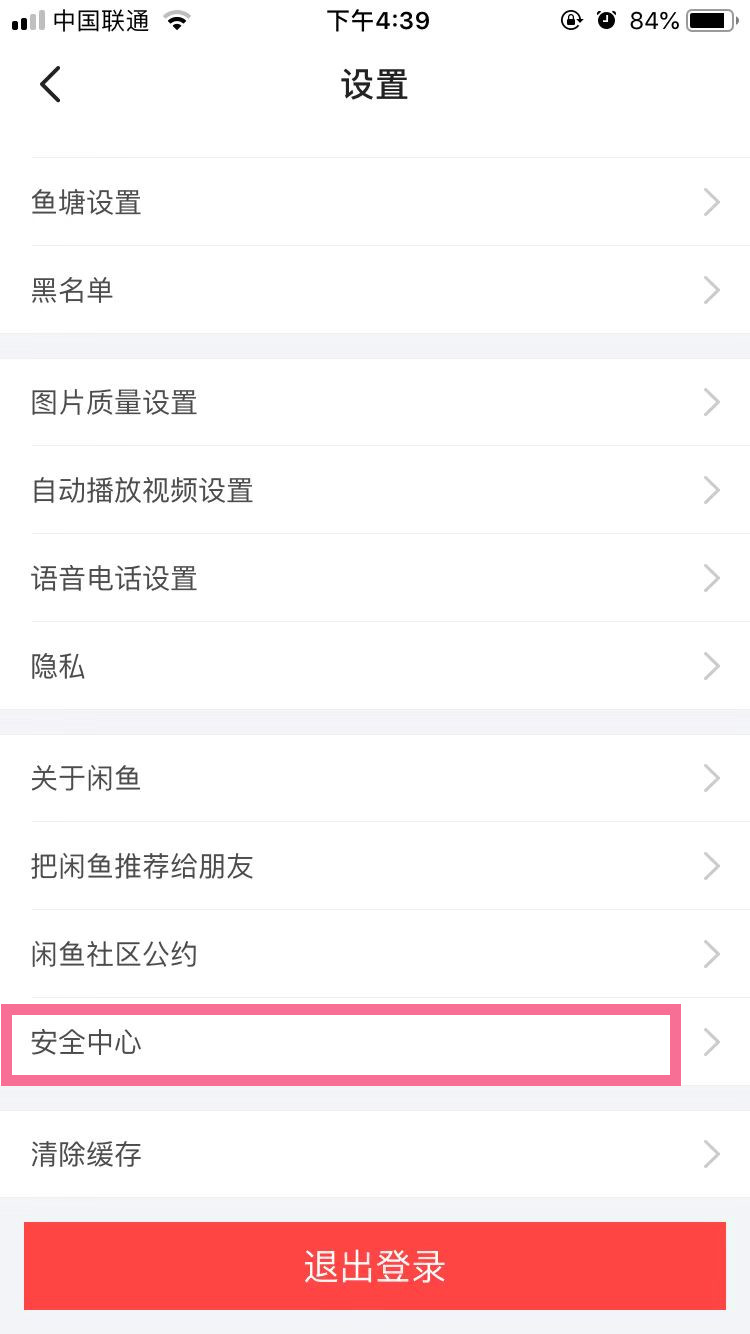Image resolution: width=750 pixels, height=1334 pixels.
Task: Open 自动播放视频设置
Action: [x=375, y=491]
